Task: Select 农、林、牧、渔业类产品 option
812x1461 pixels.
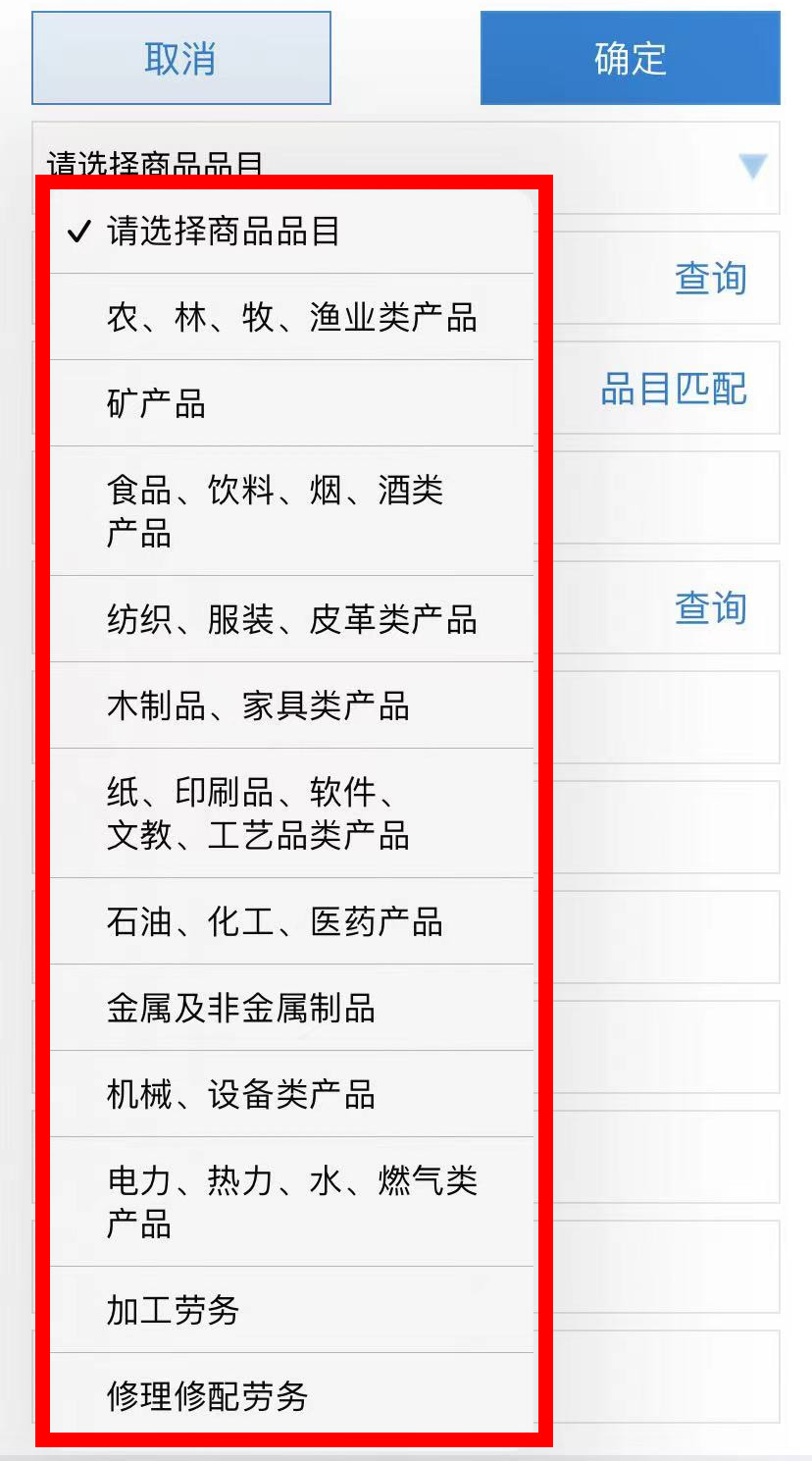Action: click(x=292, y=317)
